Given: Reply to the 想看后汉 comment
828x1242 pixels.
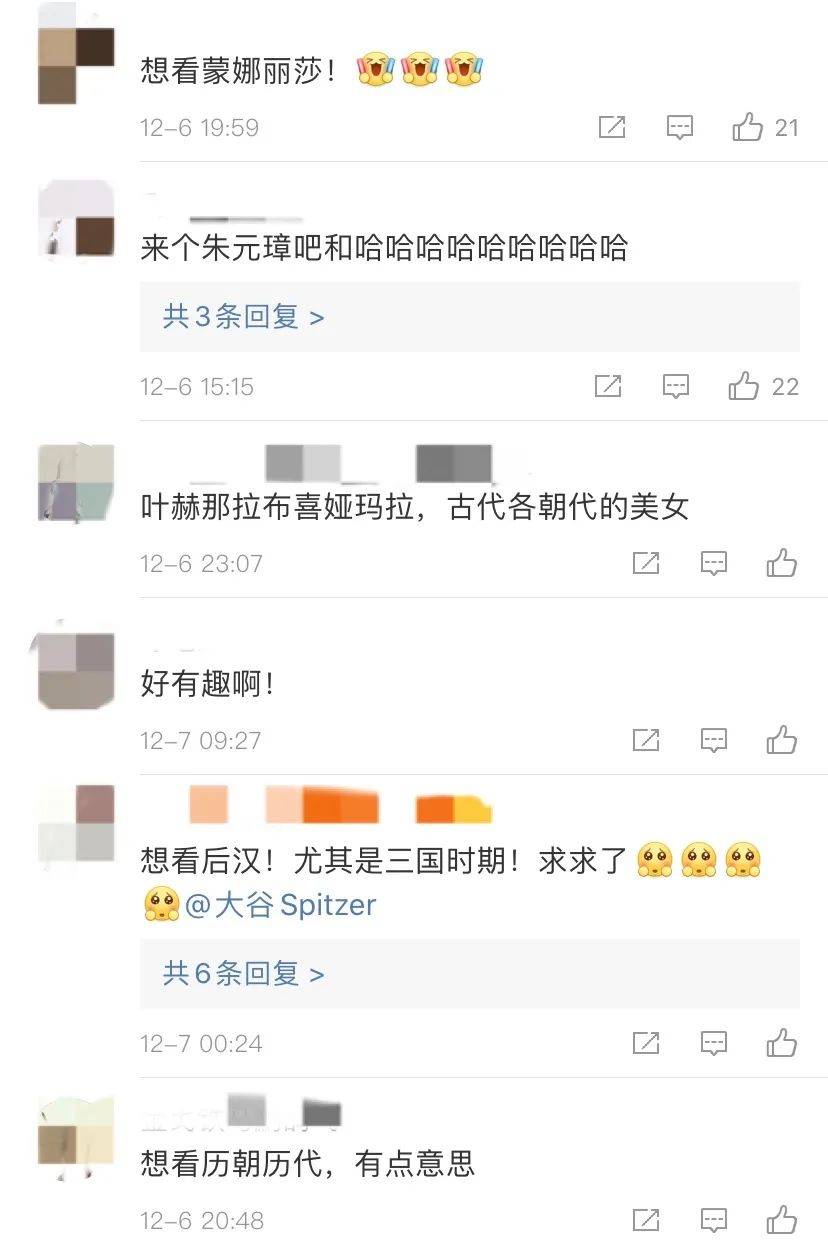Looking at the screenshot, I should tap(714, 1043).
